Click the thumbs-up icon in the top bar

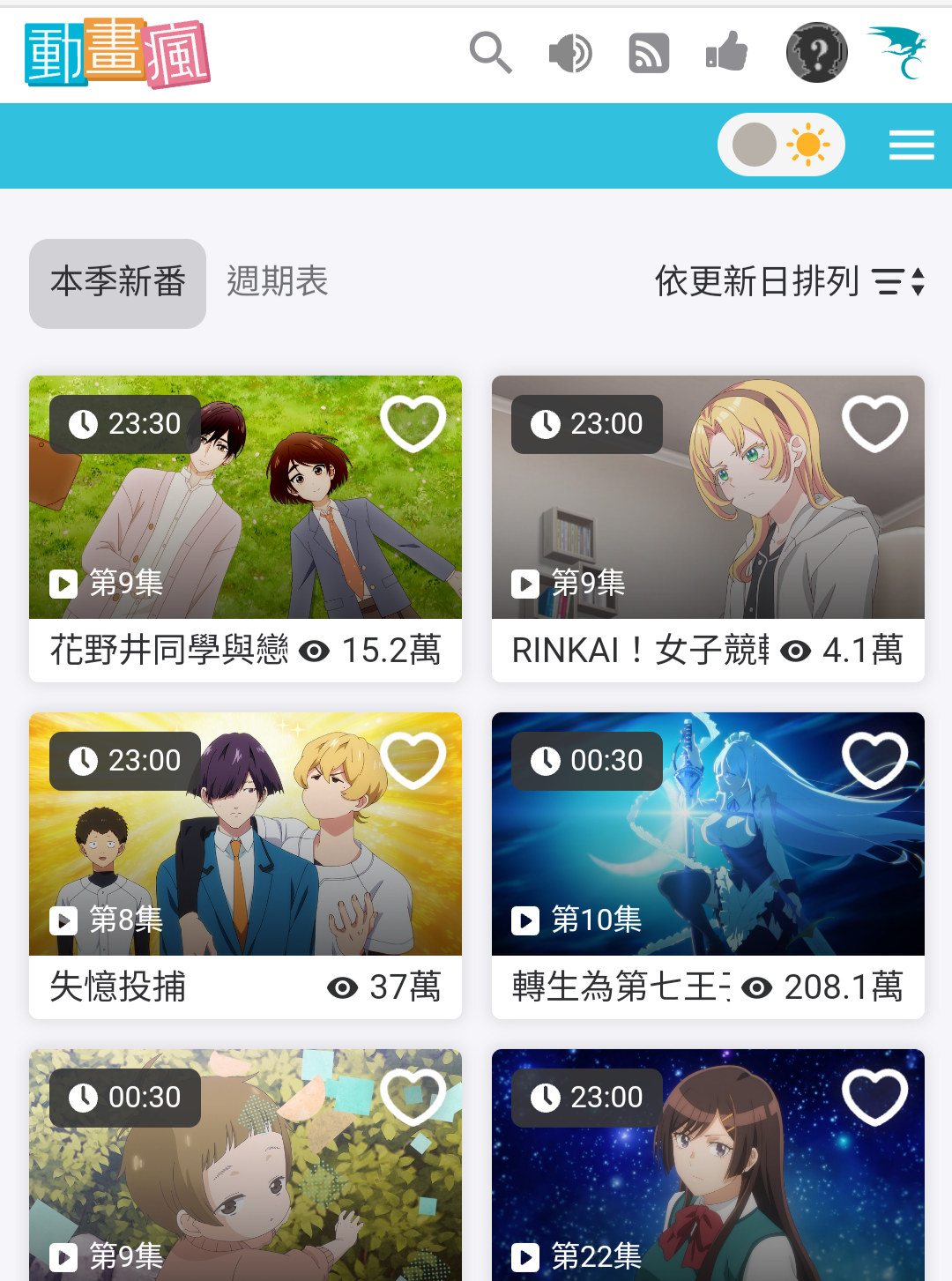click(725, 53)
